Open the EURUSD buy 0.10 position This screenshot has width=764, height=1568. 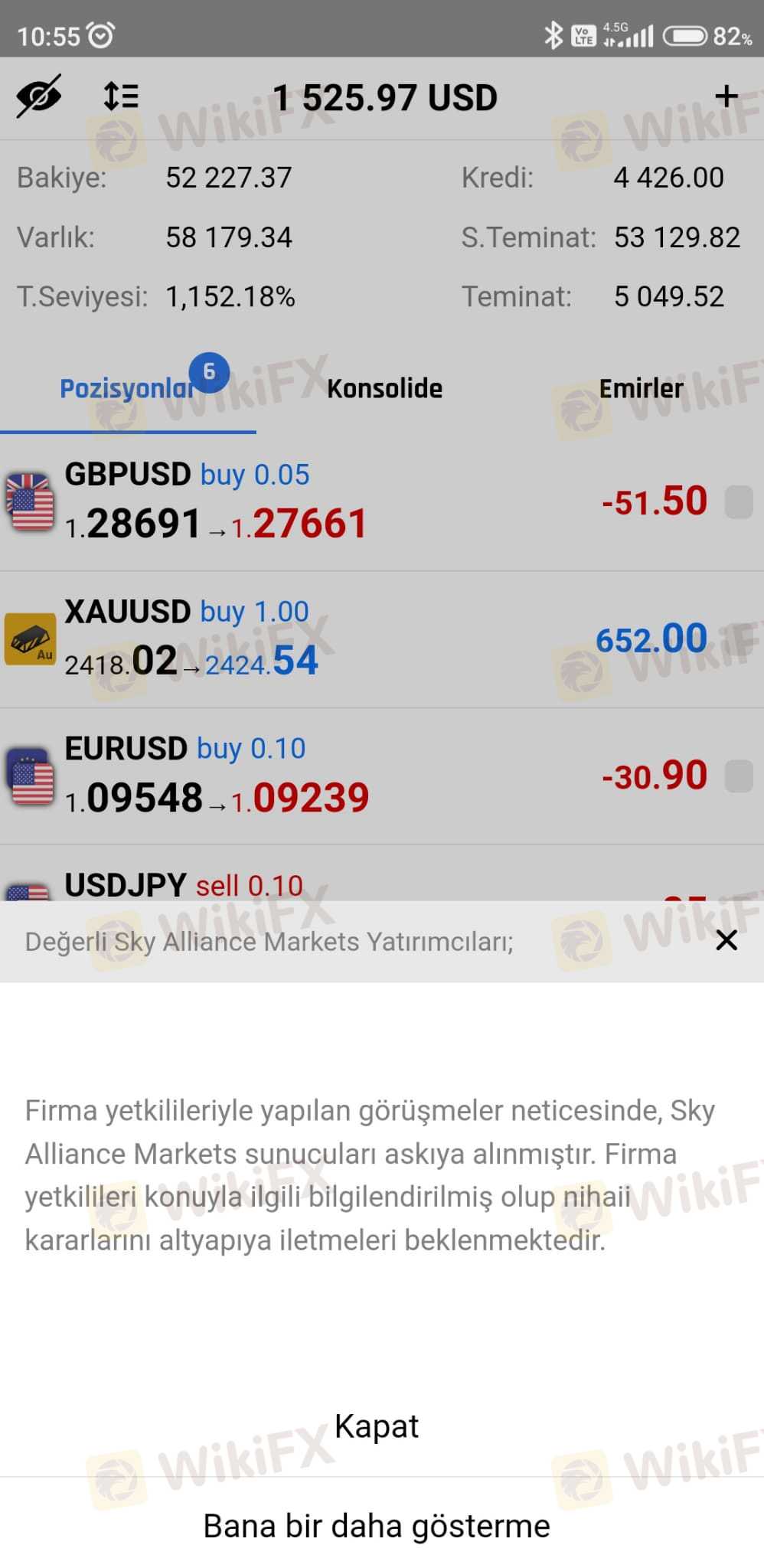(x=306, y=776)
